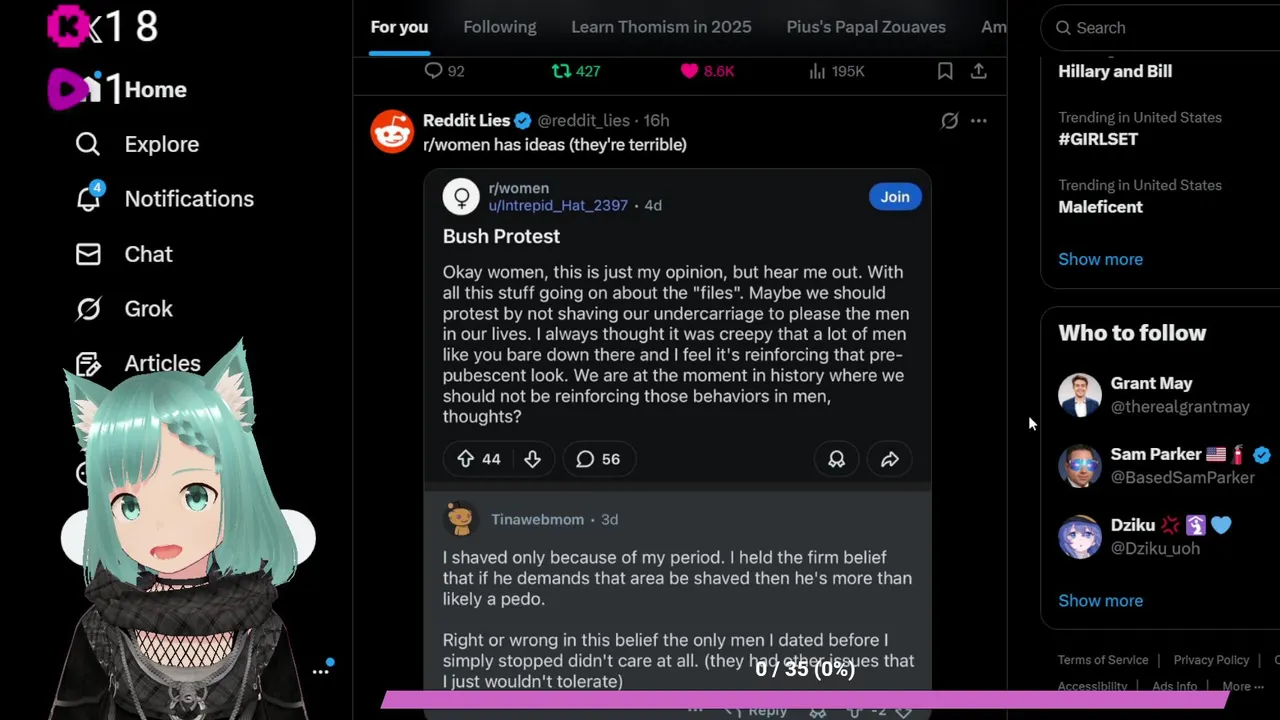Open Grant May's profile suggestion

click(x=1160, y=395)
